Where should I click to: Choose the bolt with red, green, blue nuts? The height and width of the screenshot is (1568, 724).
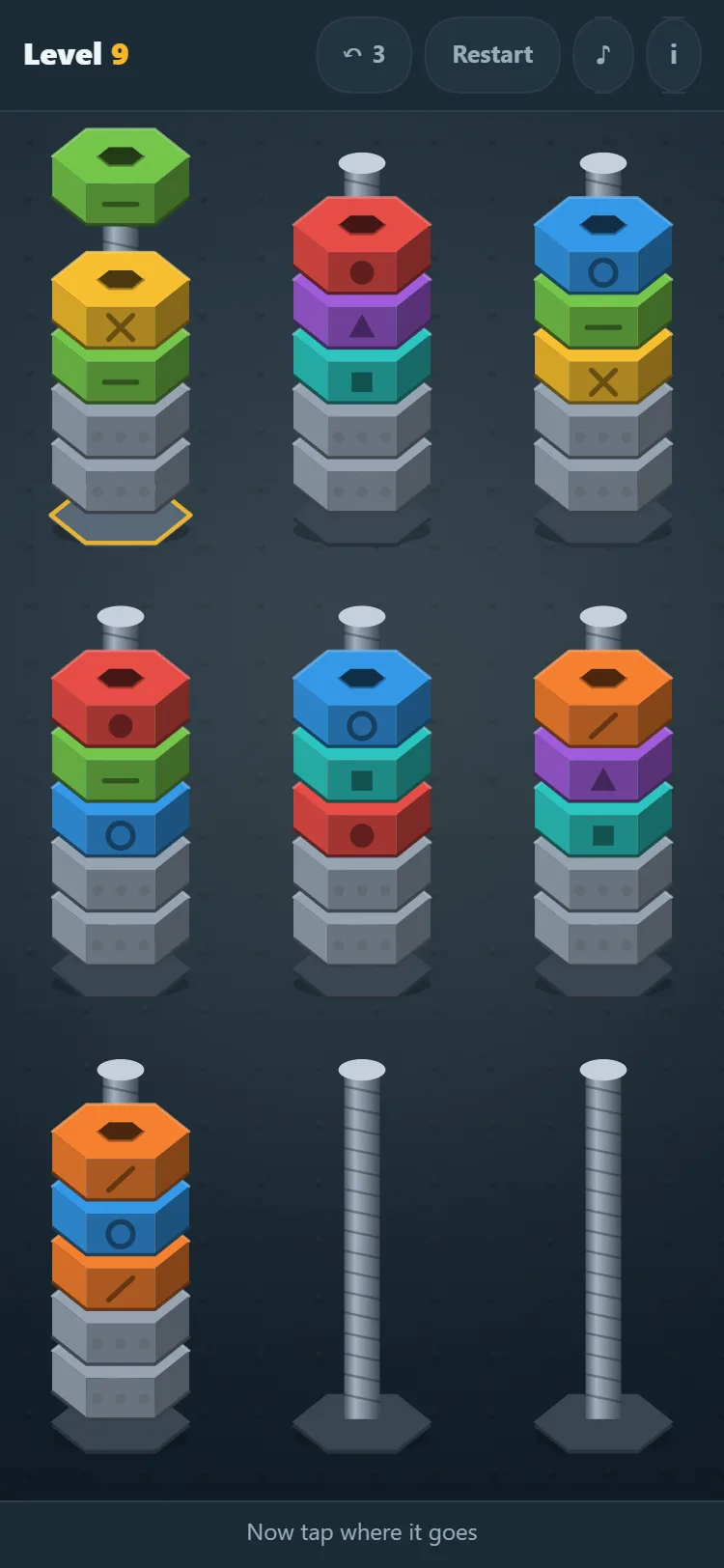coord(121,802)
